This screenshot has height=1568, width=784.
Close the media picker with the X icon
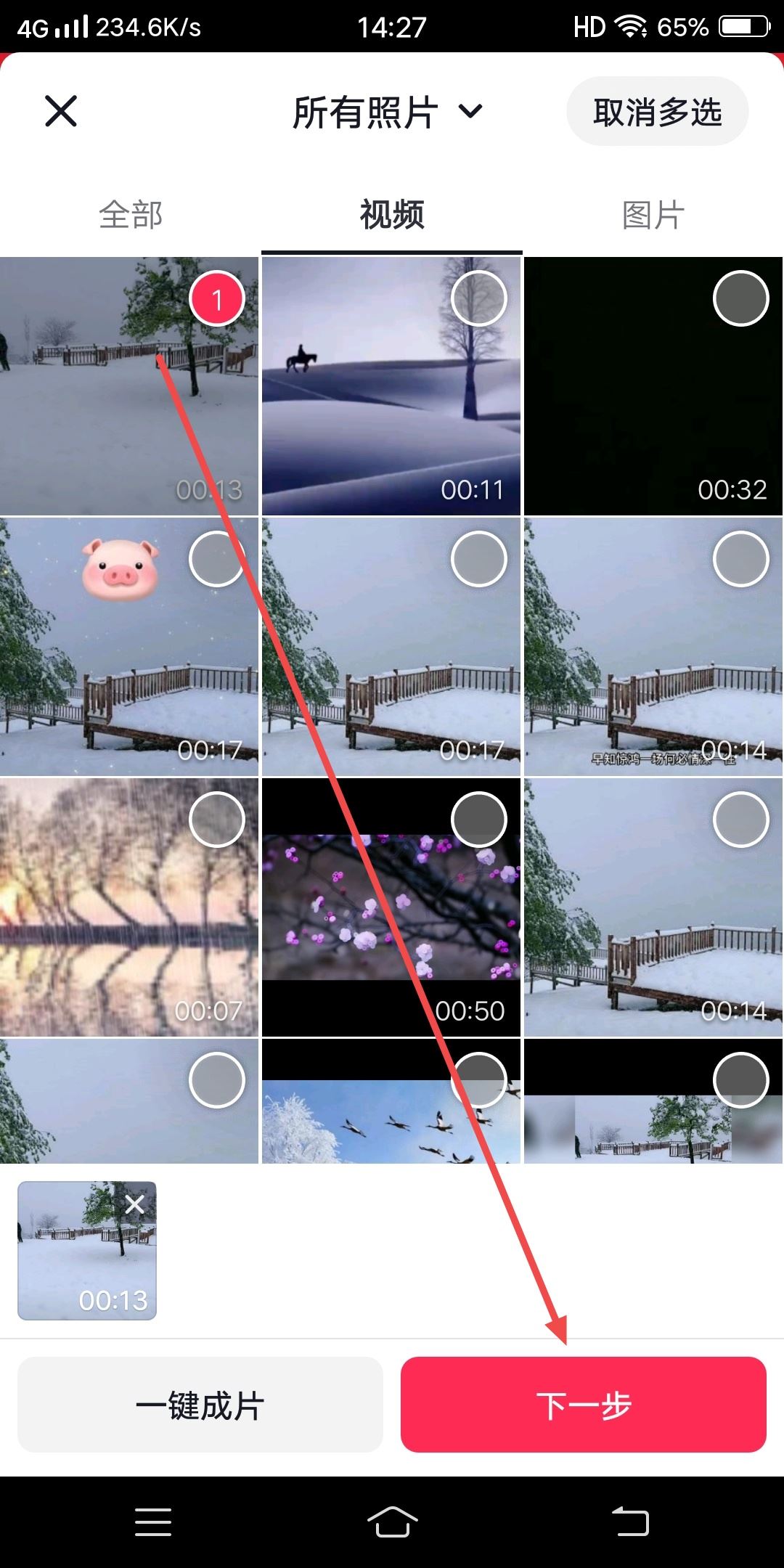pos(61,111)
